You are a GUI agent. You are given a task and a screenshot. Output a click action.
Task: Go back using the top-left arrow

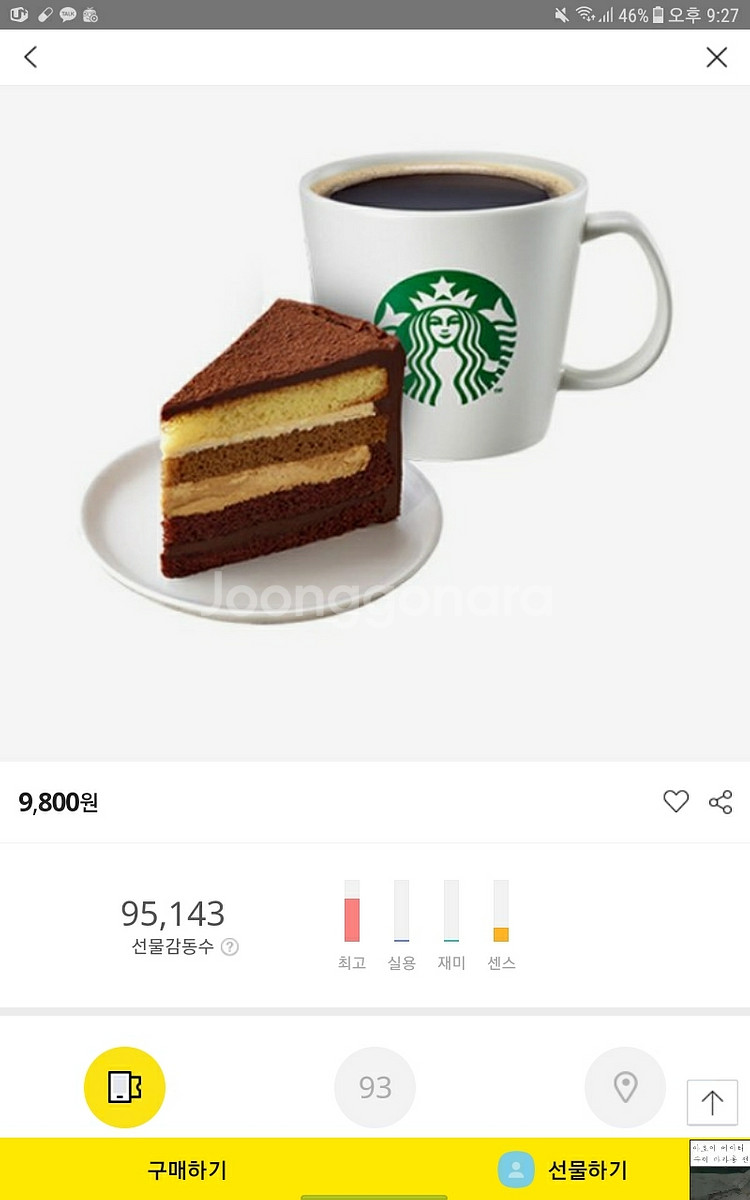31,57
